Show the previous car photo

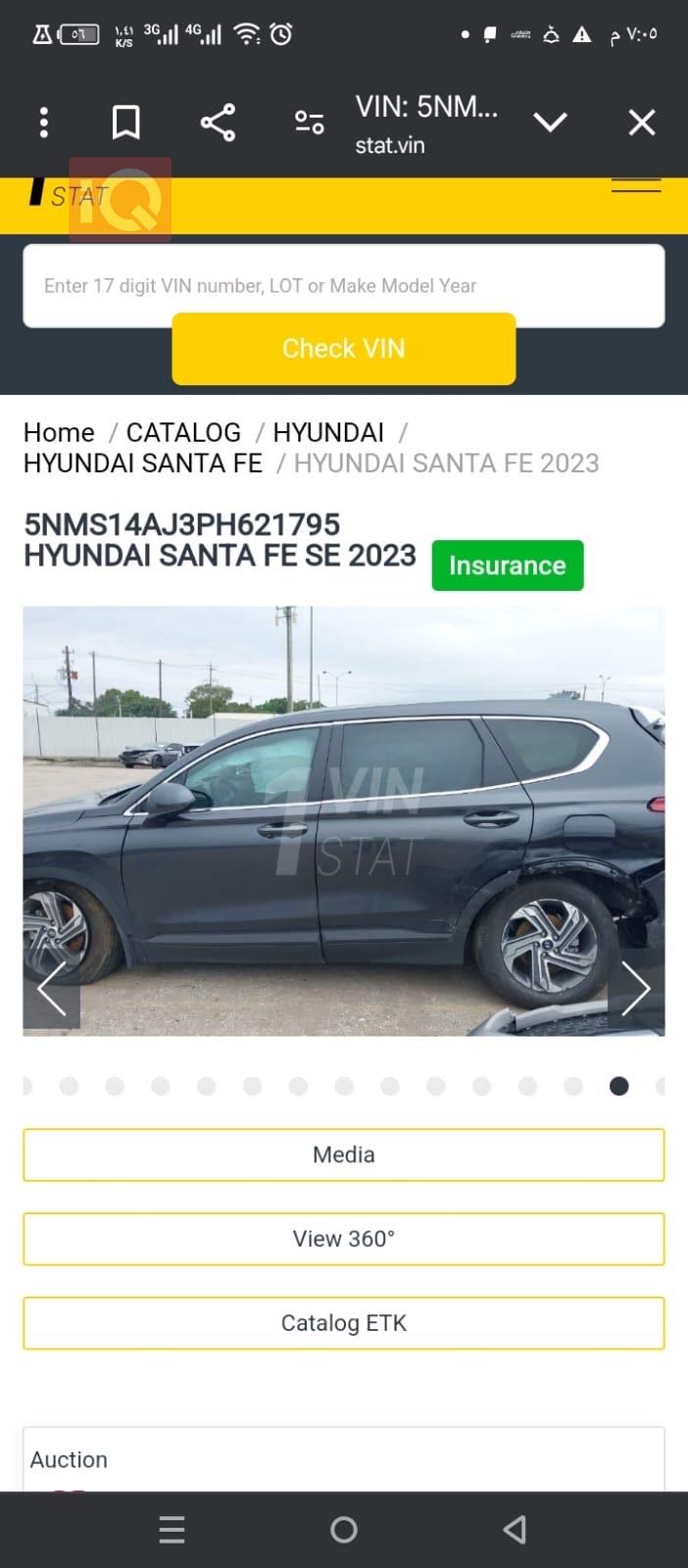tap(51, 989)
